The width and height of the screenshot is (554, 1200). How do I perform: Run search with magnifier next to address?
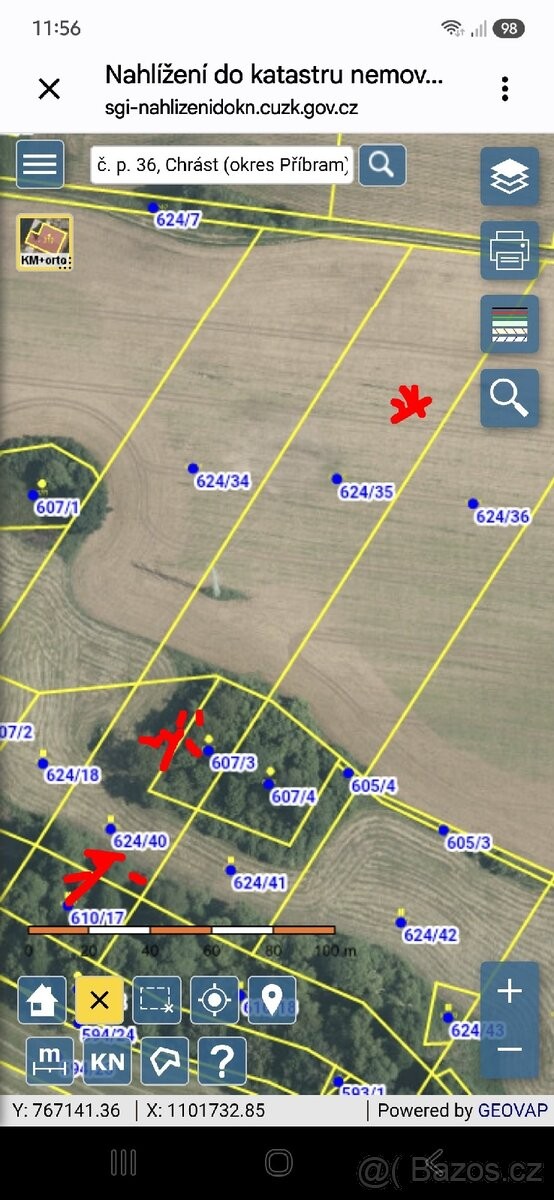pyautogui.click(x=382, y=163)
